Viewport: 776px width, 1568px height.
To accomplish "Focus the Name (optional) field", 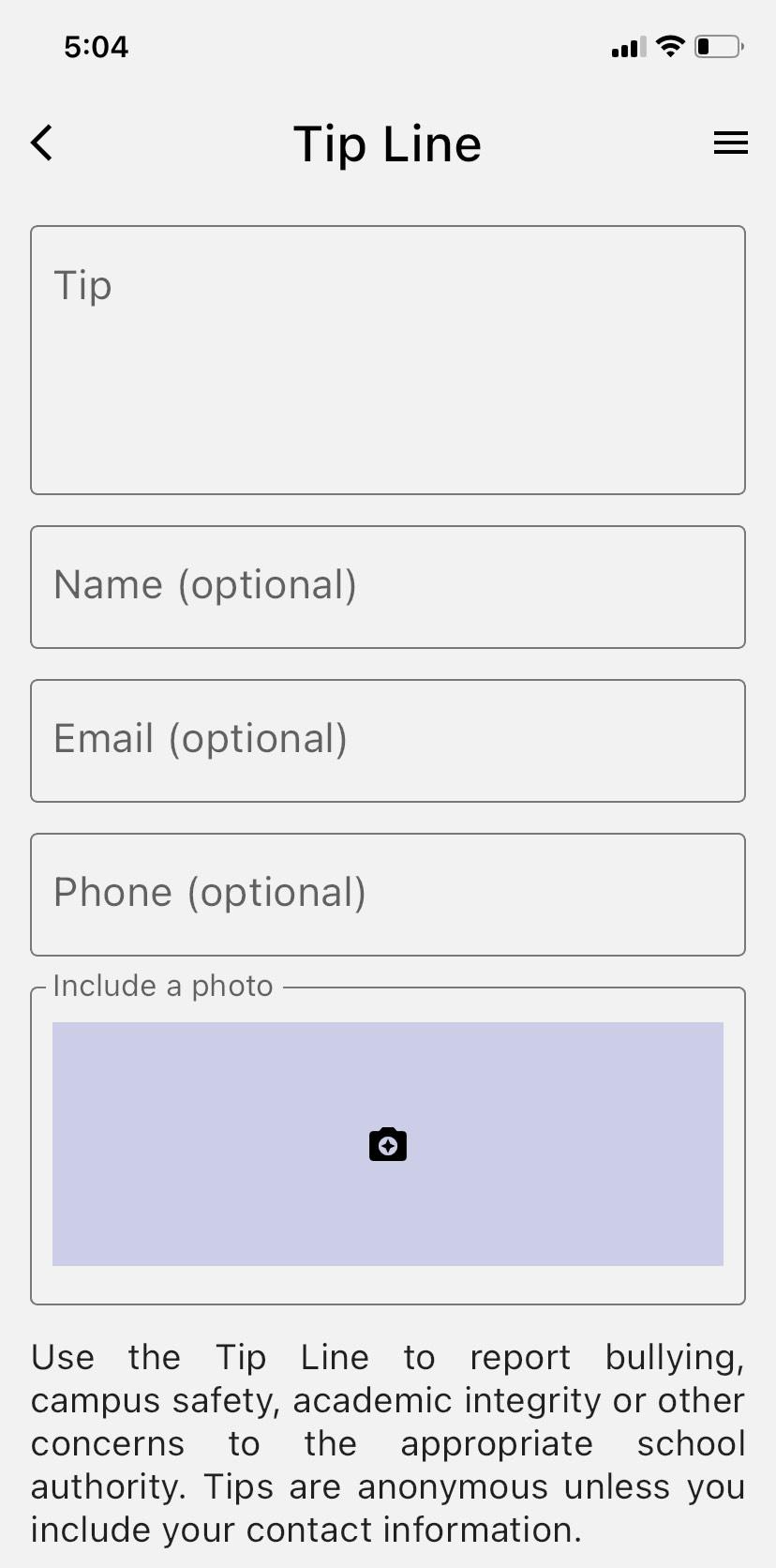I will click(388, 587).
